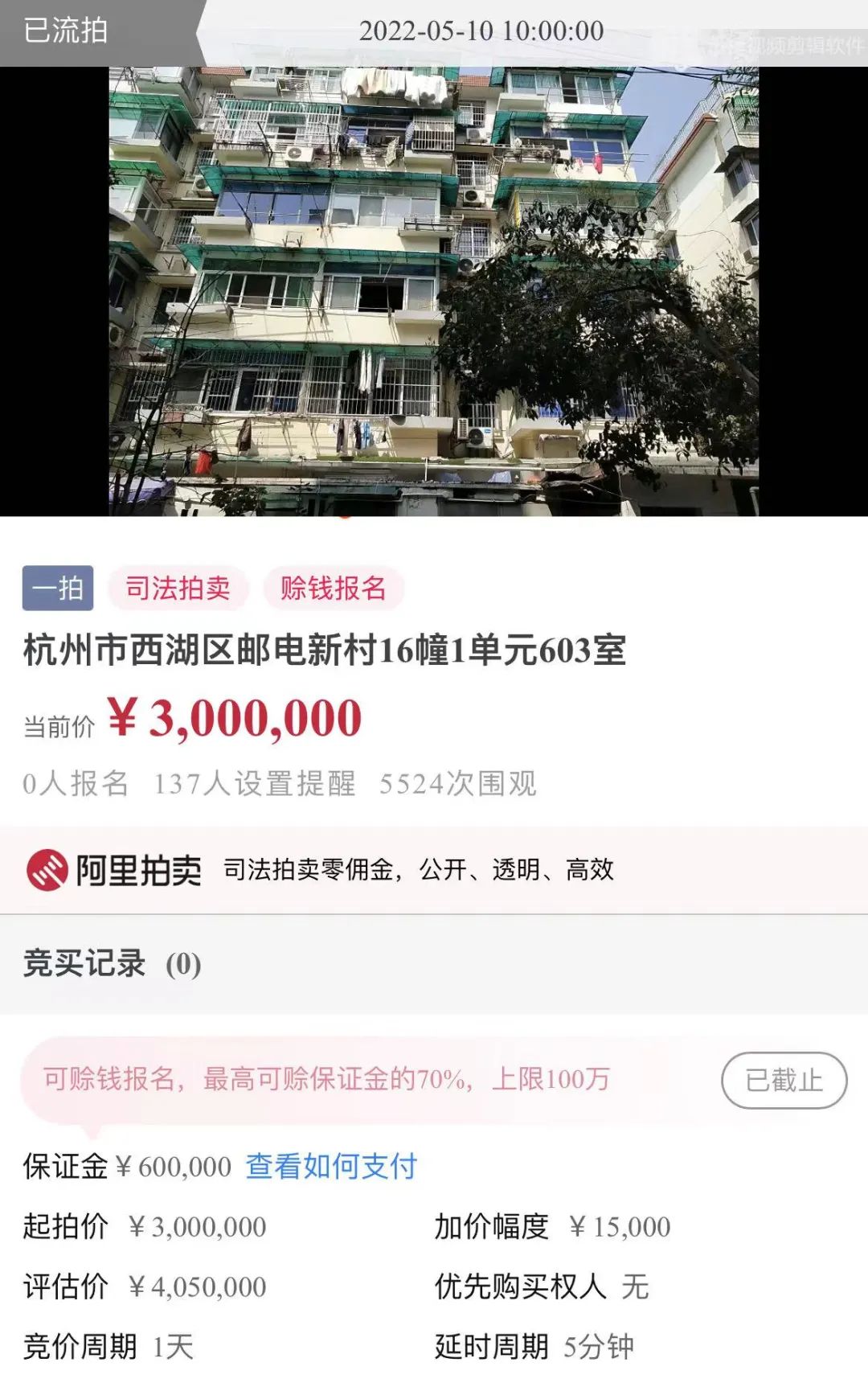Image resolution: width=868 pixels, height=1387 pixels.
Task: Tap the 已截止 button
Action: point(784,1080)
